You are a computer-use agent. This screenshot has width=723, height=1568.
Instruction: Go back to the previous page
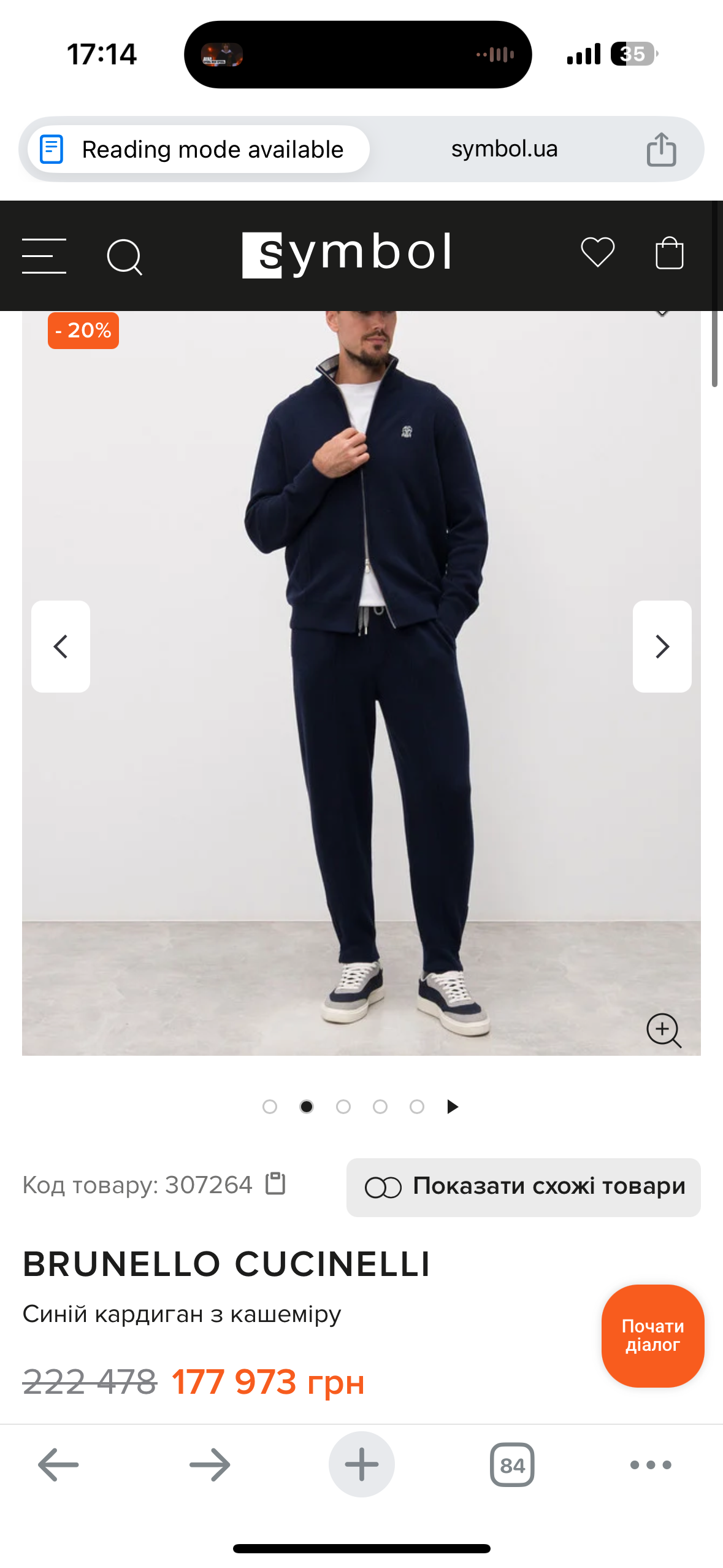click(x=58, y=1464)
